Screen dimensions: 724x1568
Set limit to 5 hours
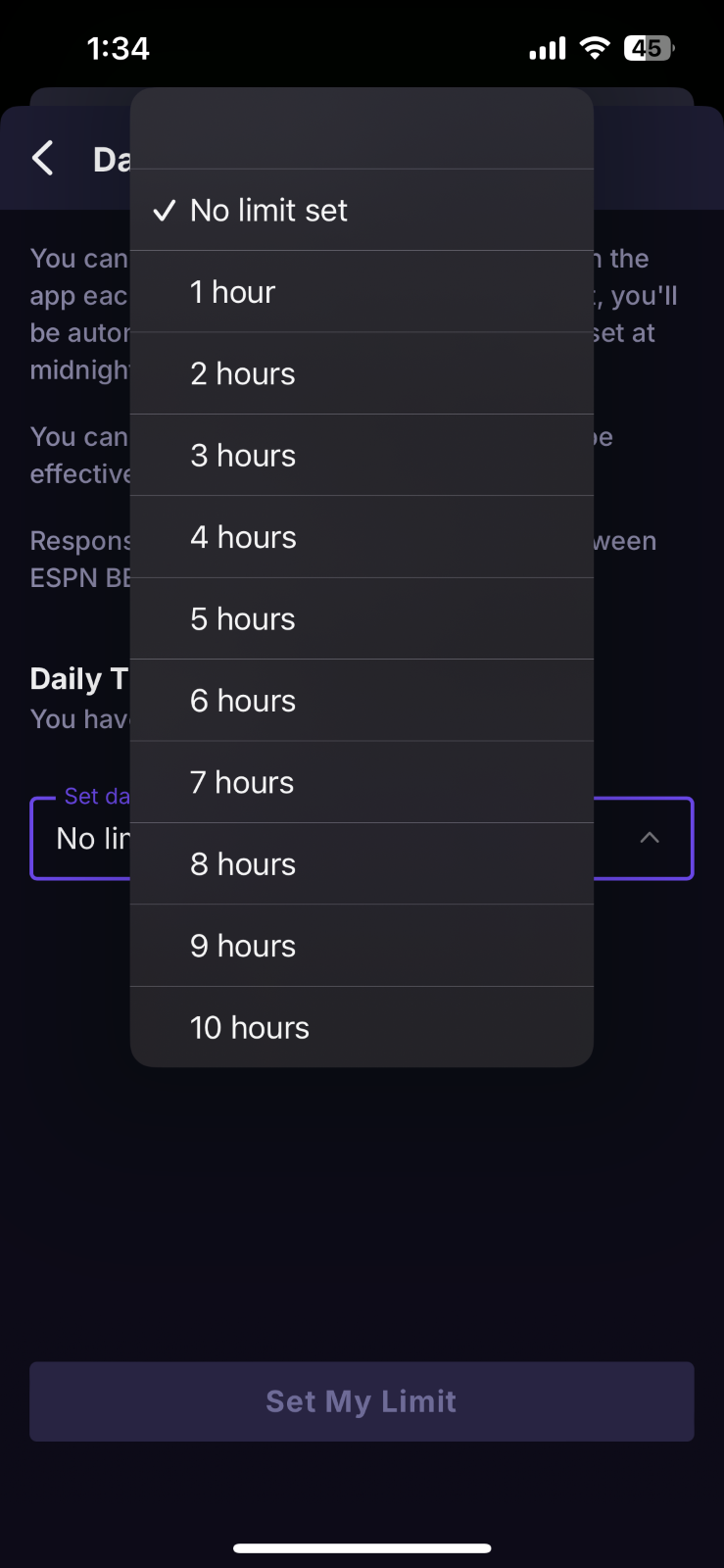click(362, 619)
